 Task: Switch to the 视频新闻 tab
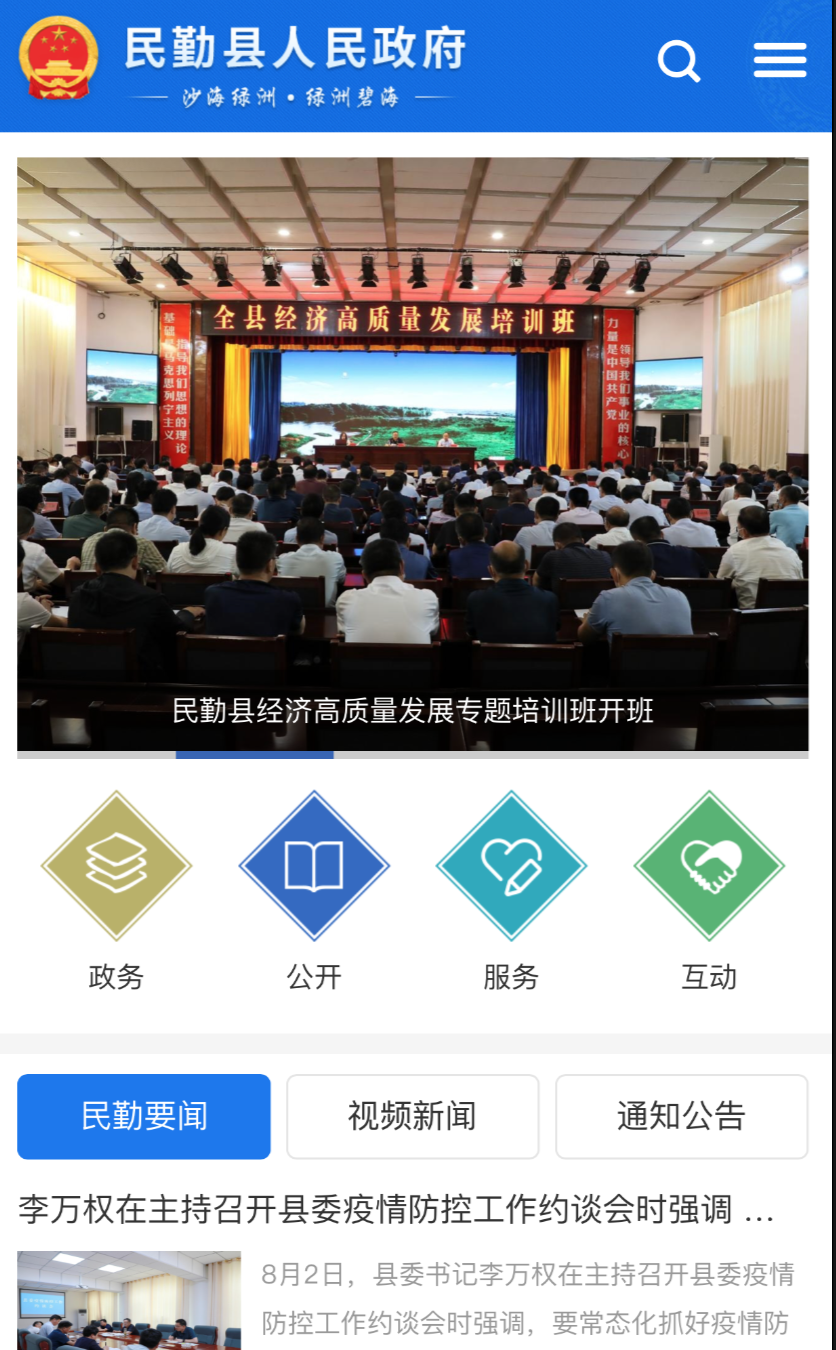412,1116
